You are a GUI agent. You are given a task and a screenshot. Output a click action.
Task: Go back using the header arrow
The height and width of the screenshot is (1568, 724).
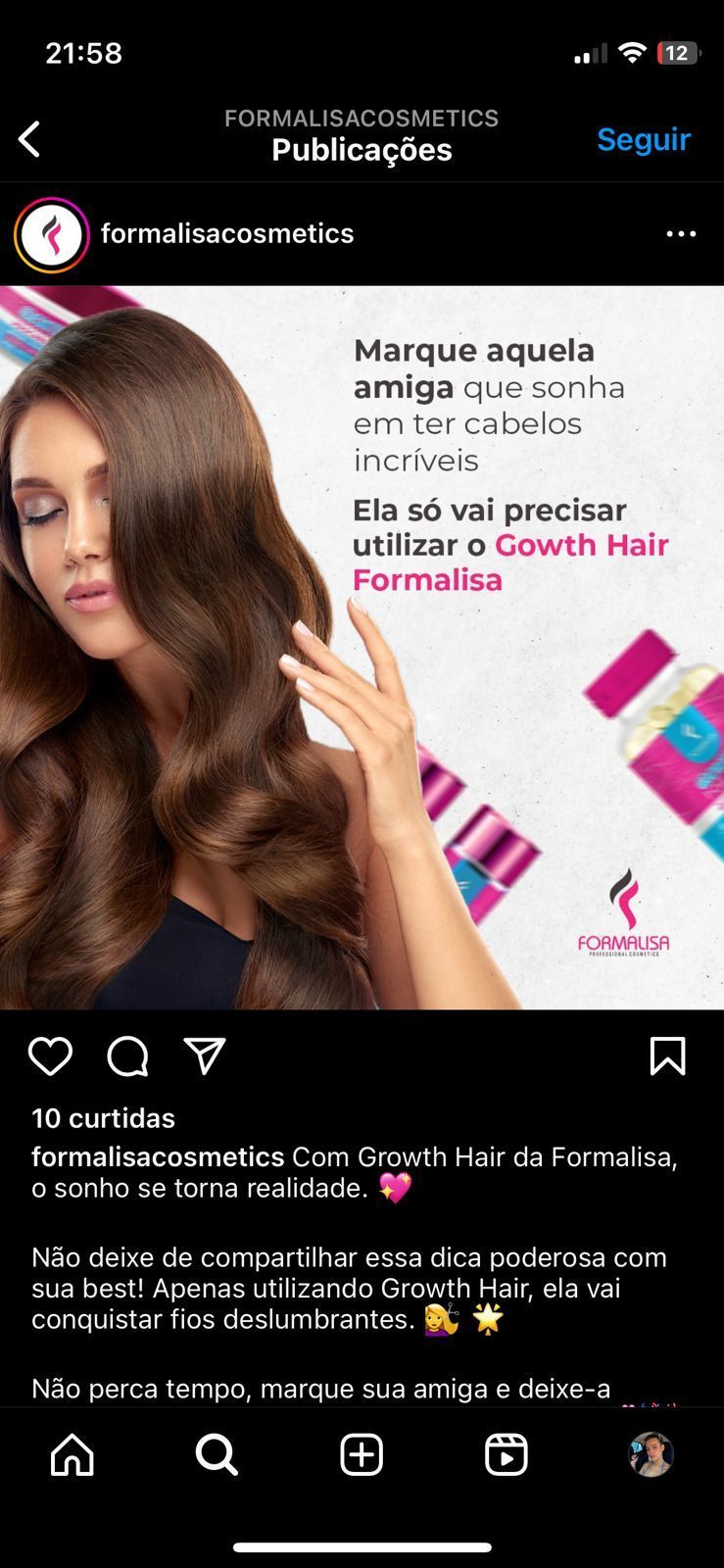click(30, 139)
